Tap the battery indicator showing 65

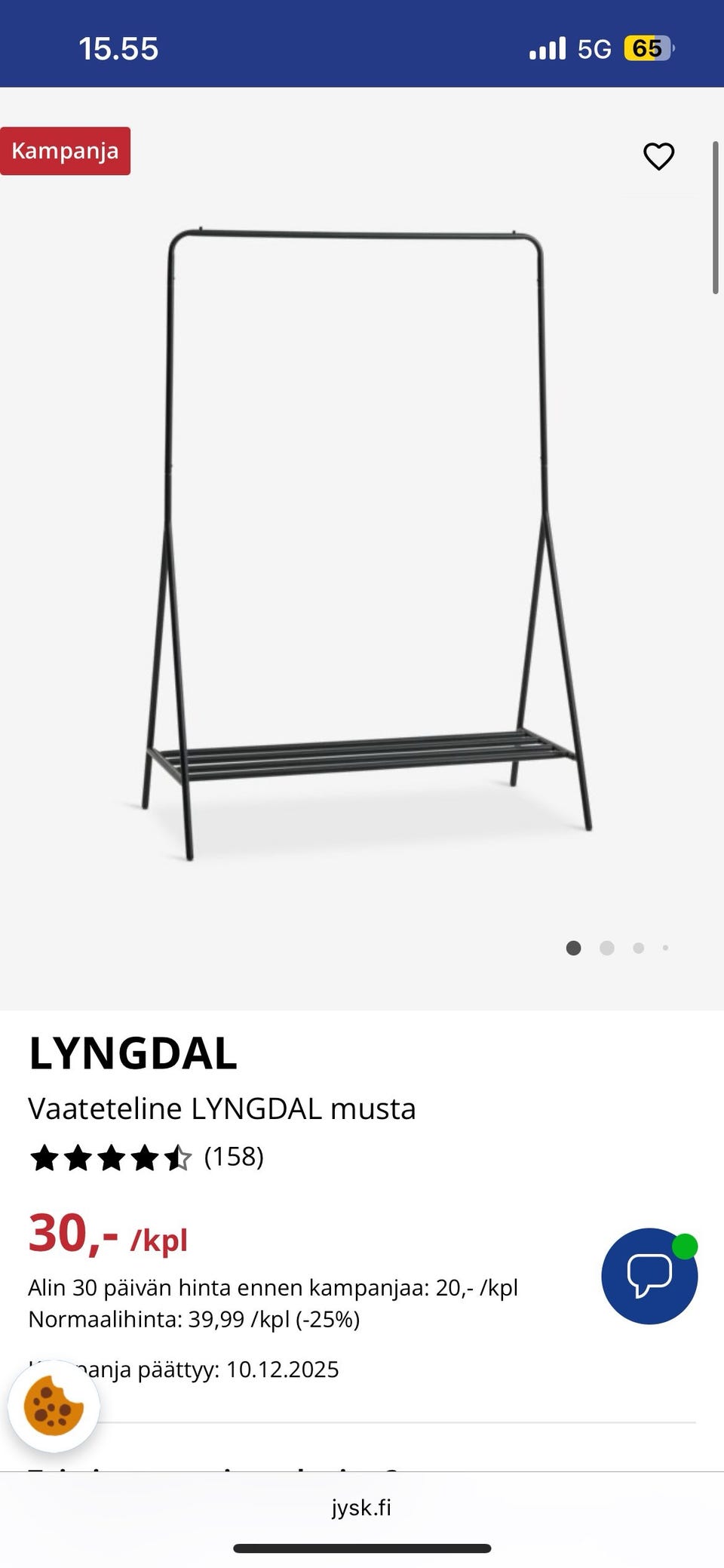[650, 48]
